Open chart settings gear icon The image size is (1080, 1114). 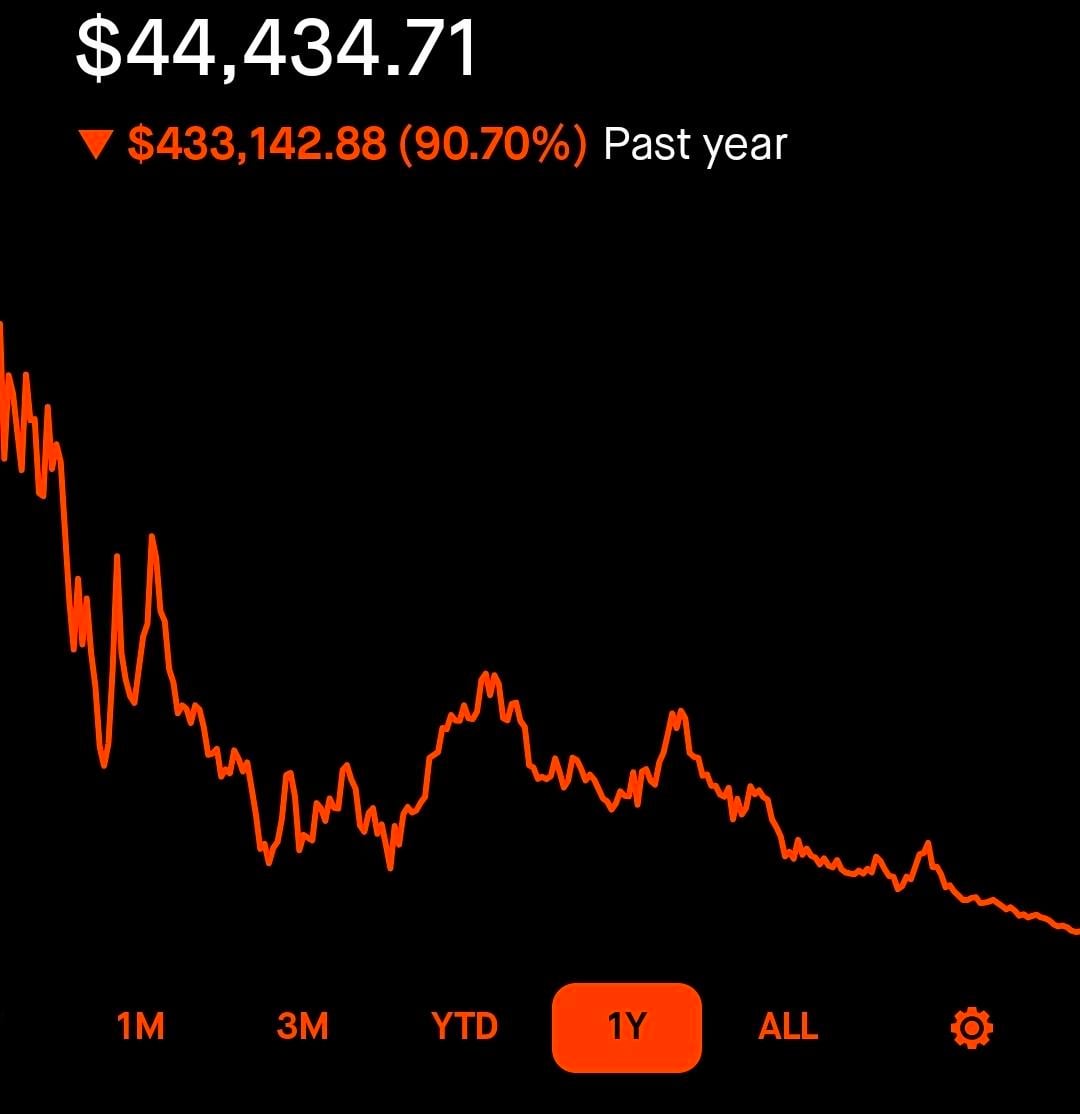pyautogui.click(x=972, y=1027)
